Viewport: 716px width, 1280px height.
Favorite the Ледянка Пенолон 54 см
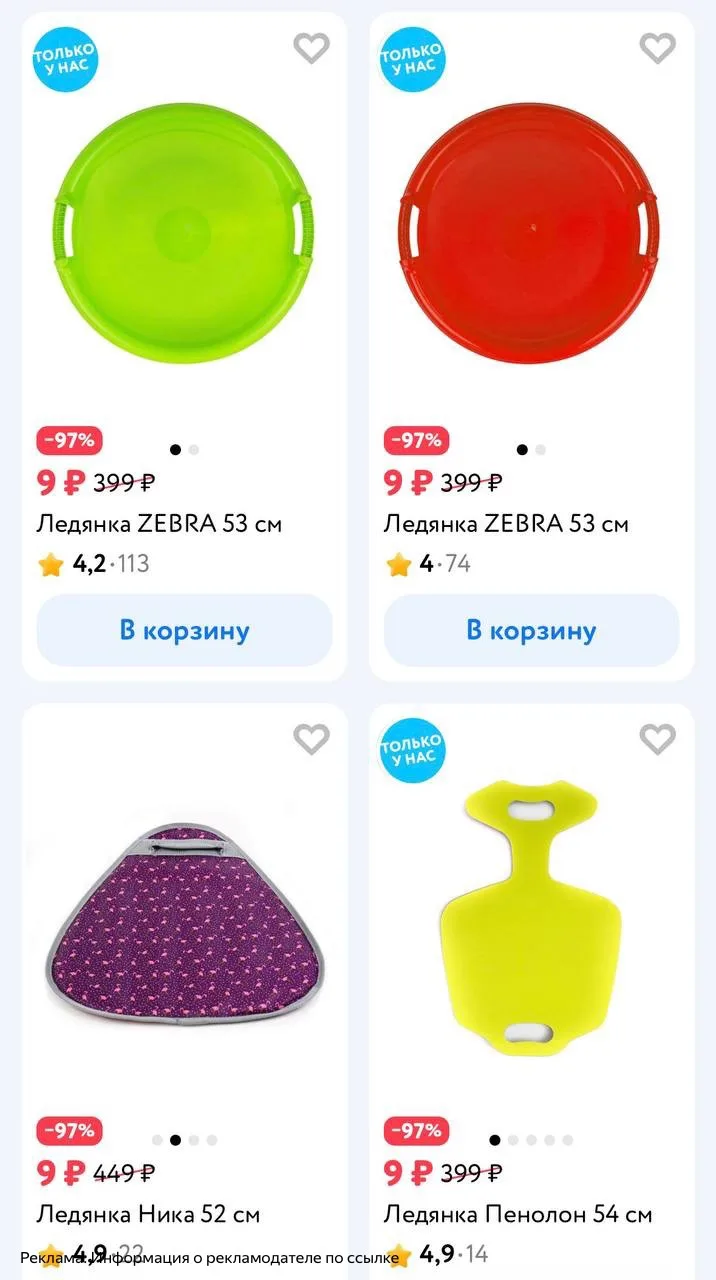657,738
